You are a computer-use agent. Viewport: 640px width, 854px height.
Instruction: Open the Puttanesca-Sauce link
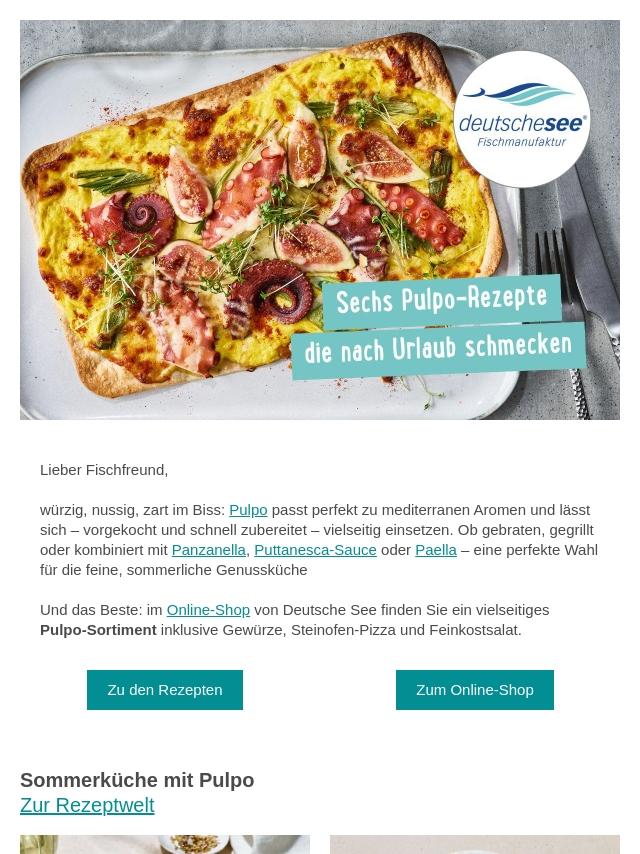coord(315,550)
